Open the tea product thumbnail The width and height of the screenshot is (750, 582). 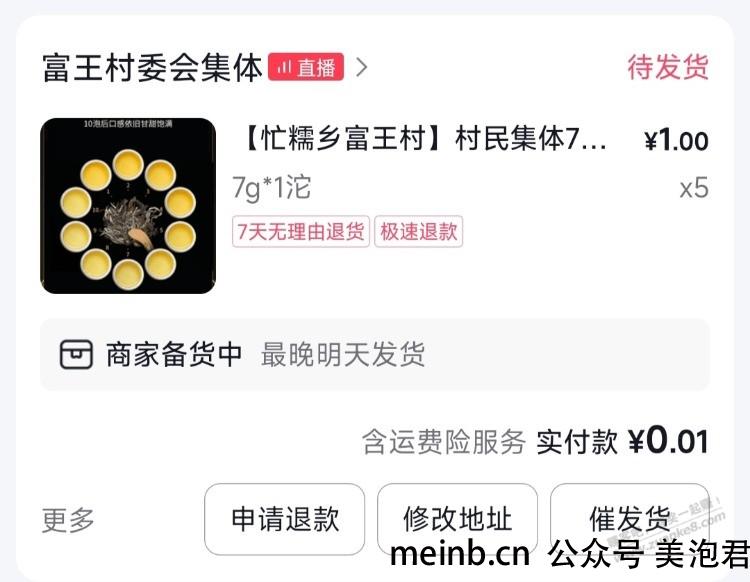pyautogui.click(x=128, y=206)
